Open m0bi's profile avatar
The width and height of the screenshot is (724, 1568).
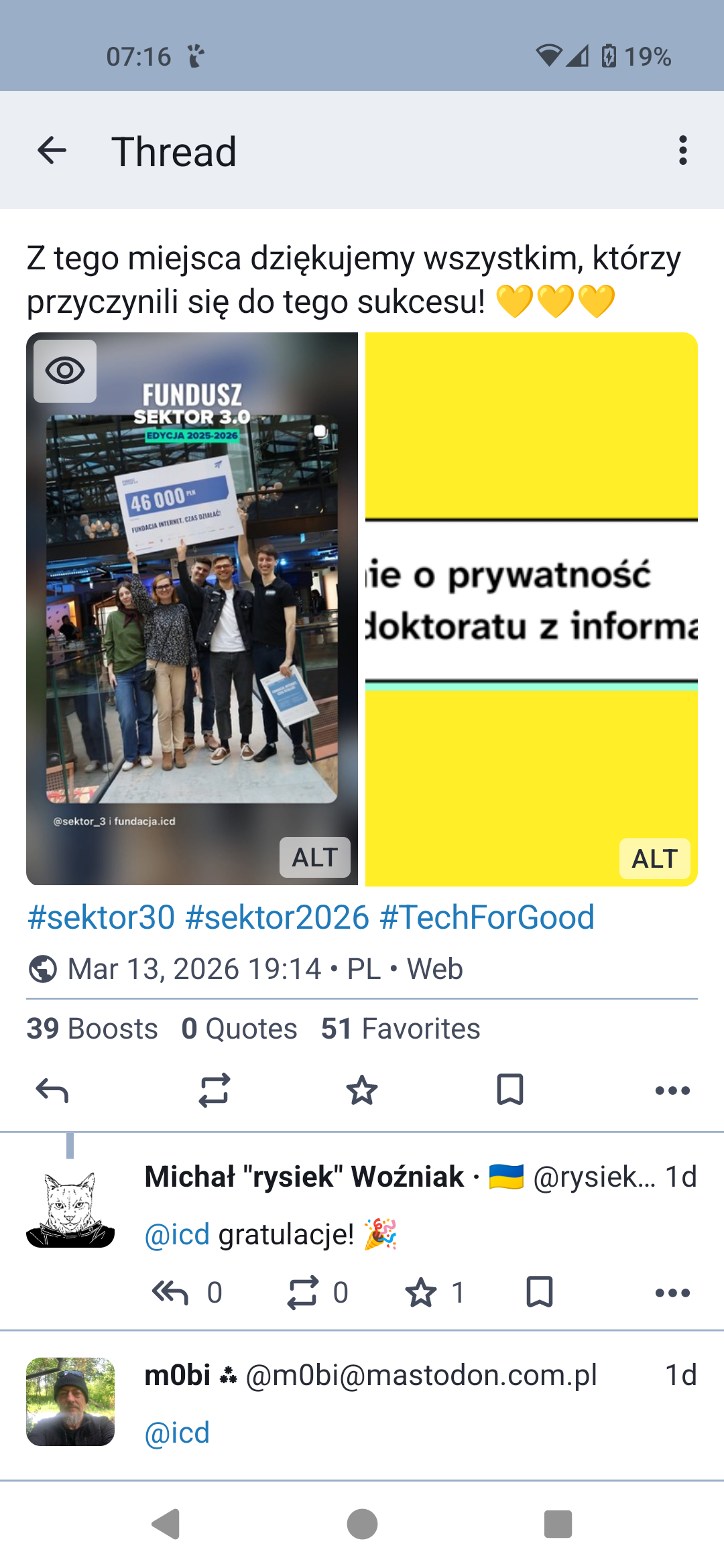(70, 1402)
